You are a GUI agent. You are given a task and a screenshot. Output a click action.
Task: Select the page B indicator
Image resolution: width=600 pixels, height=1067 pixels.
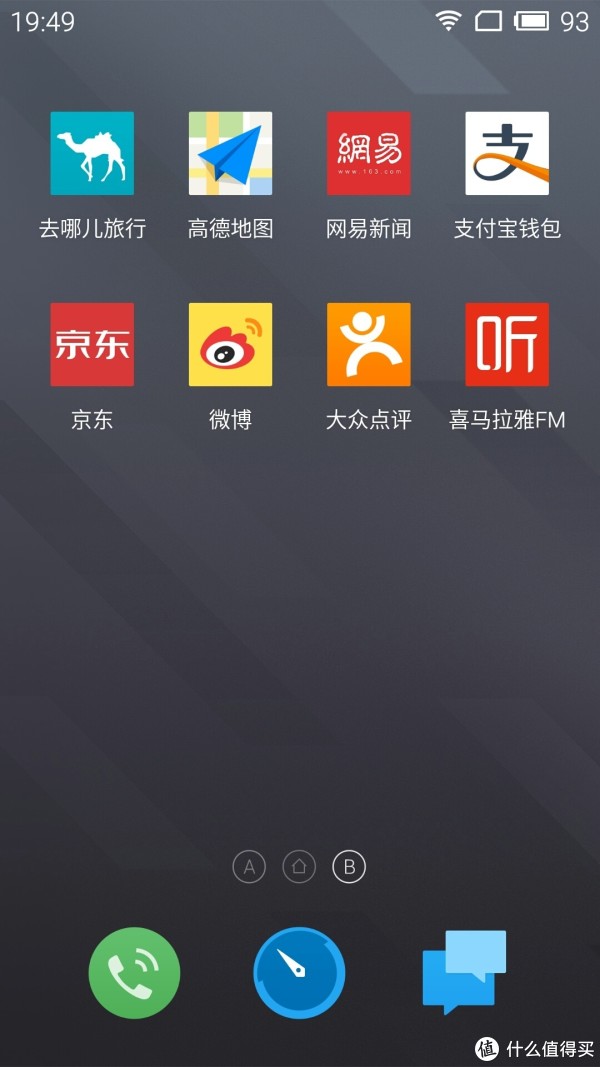point(349,867)
